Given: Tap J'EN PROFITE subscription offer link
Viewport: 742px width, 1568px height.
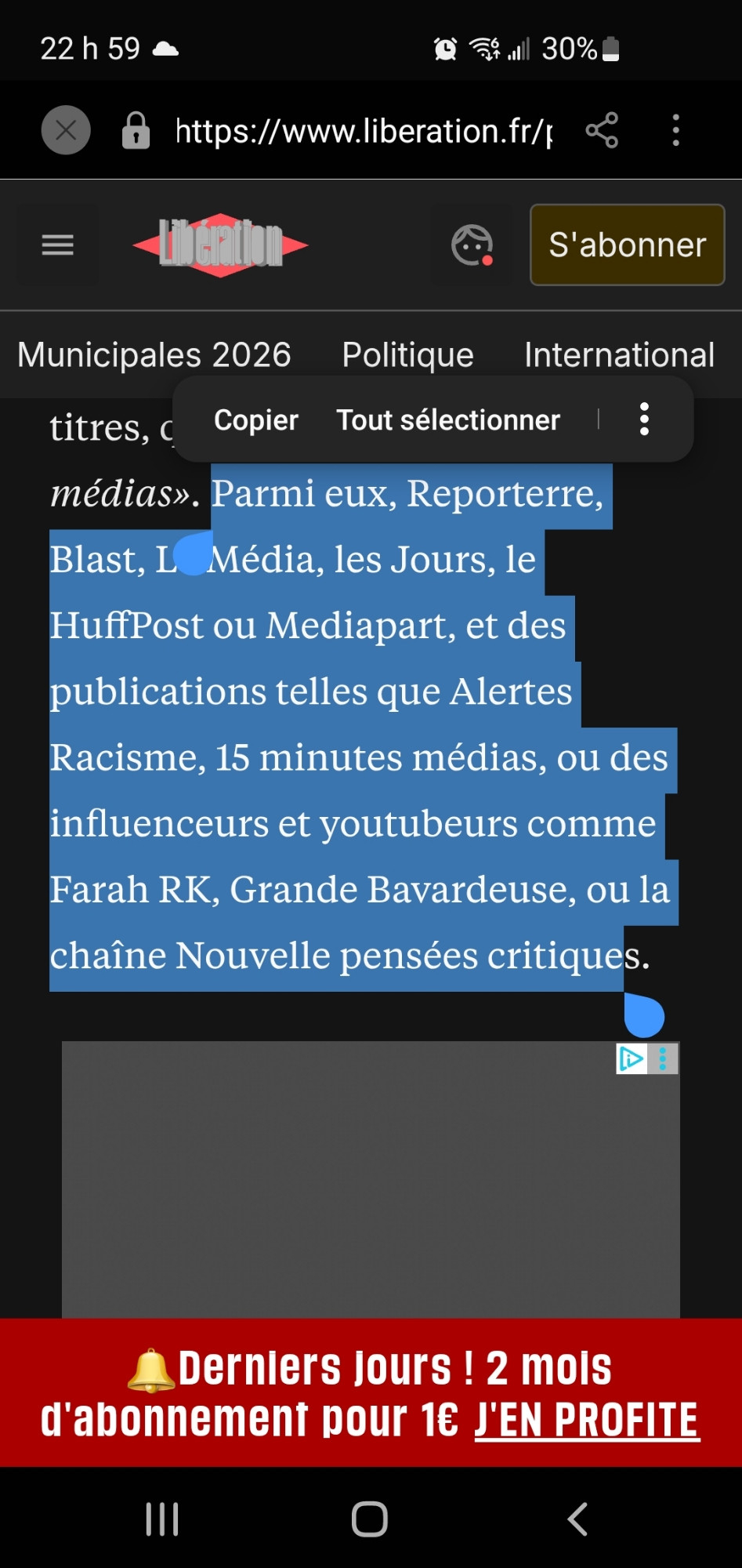Looking at the screenshot, I should click(x=586, y=1421).
